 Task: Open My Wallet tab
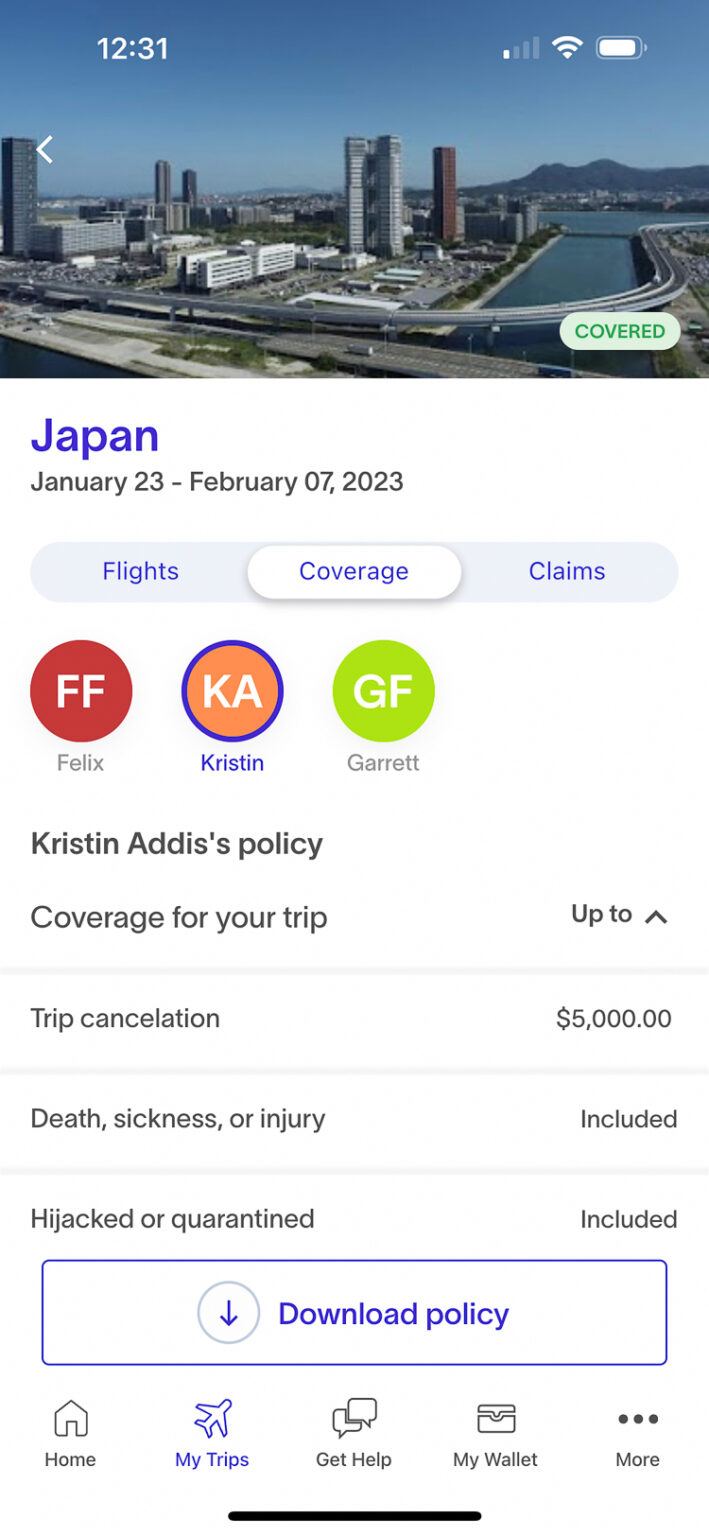[x=495, y=1433]
